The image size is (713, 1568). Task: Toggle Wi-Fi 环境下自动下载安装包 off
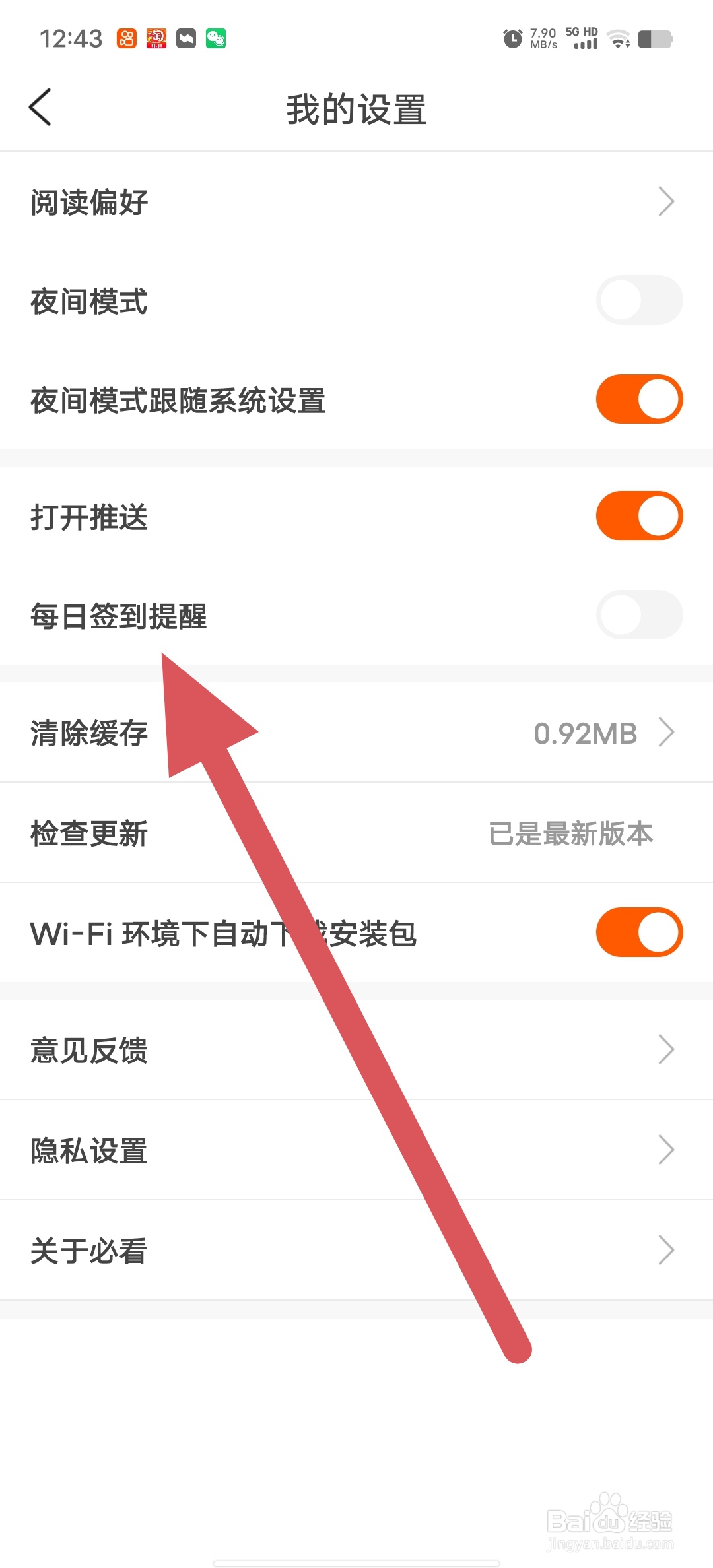[638, 932]
